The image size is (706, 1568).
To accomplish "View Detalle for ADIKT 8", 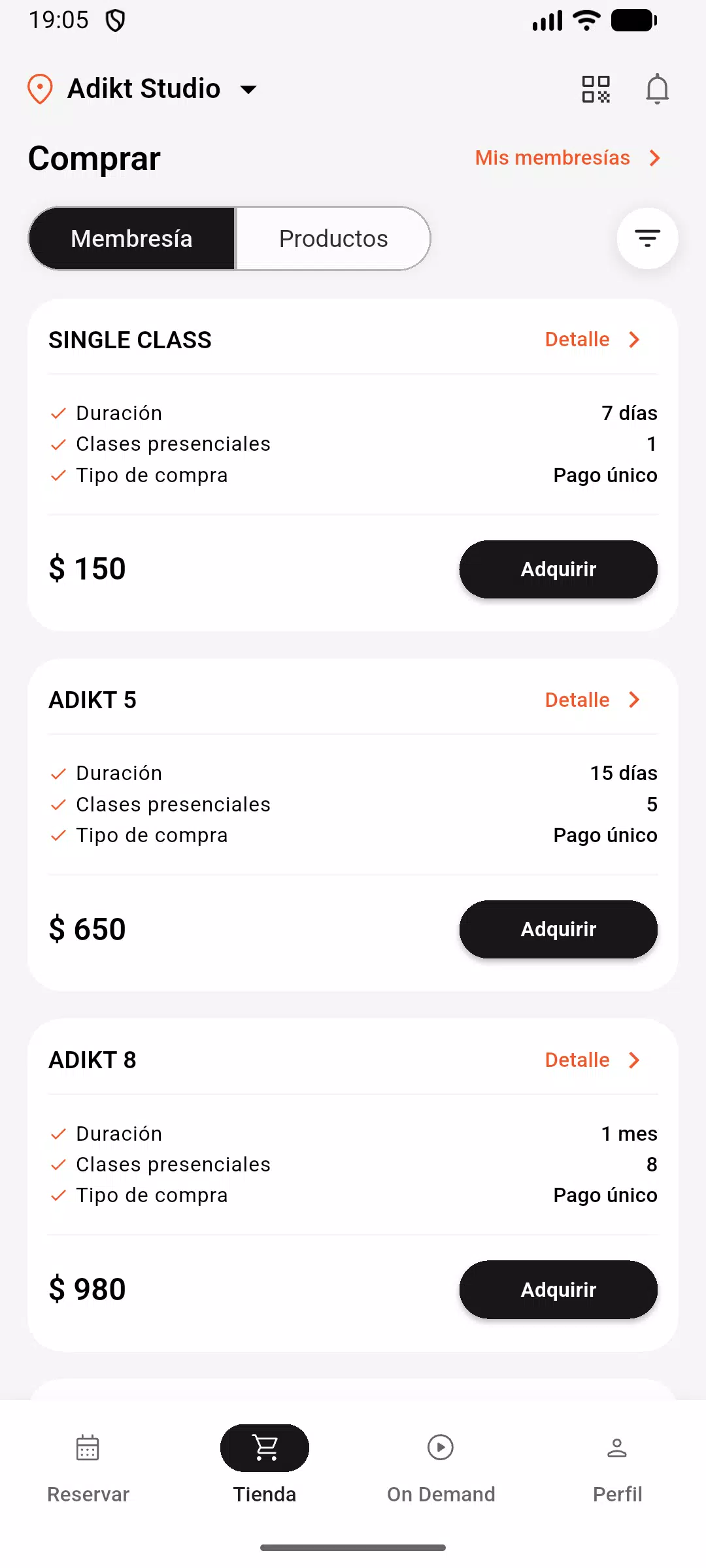I will (592, 1060).
